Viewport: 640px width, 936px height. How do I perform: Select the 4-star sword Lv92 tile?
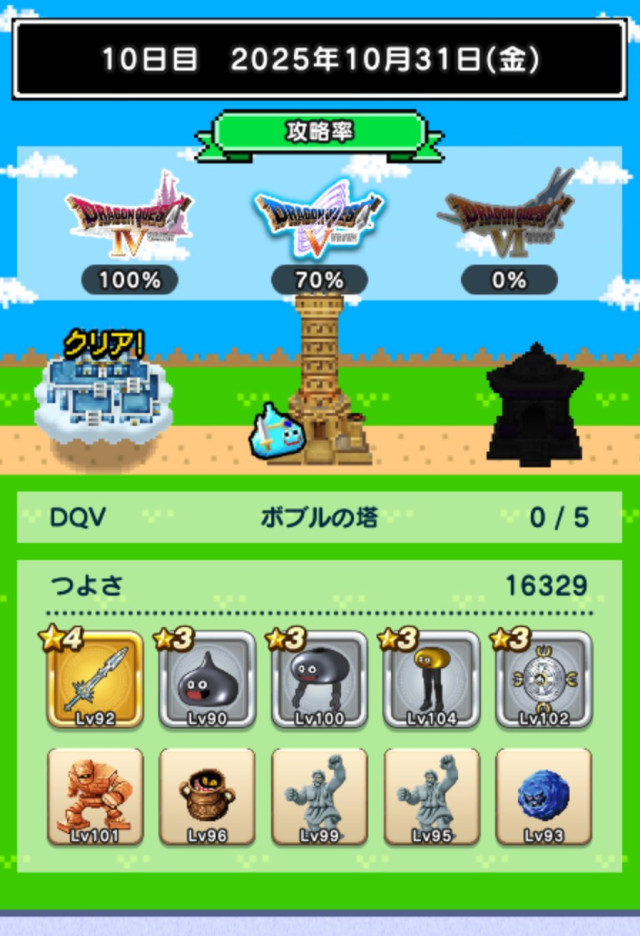click(95, 680)
